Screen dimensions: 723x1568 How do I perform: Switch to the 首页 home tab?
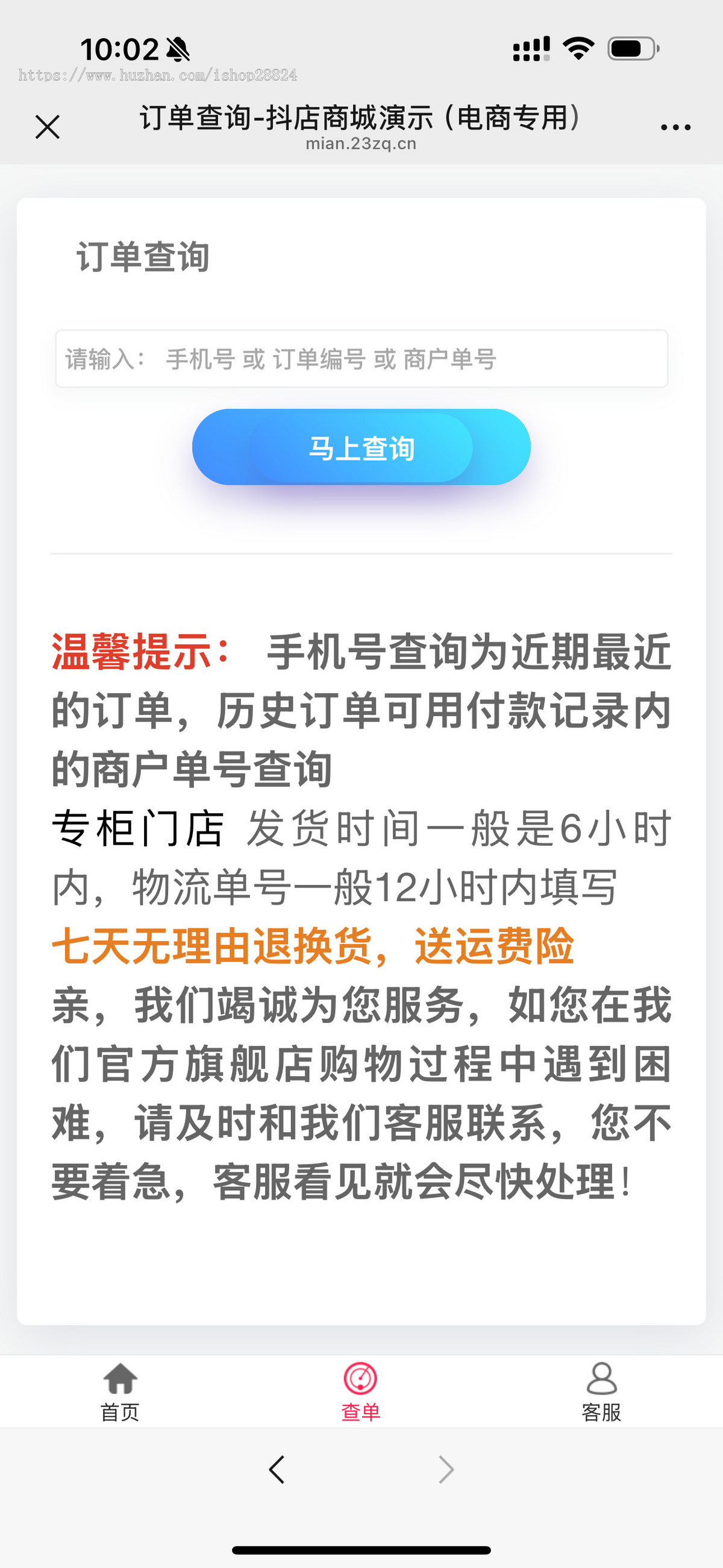pos(120,1391)
